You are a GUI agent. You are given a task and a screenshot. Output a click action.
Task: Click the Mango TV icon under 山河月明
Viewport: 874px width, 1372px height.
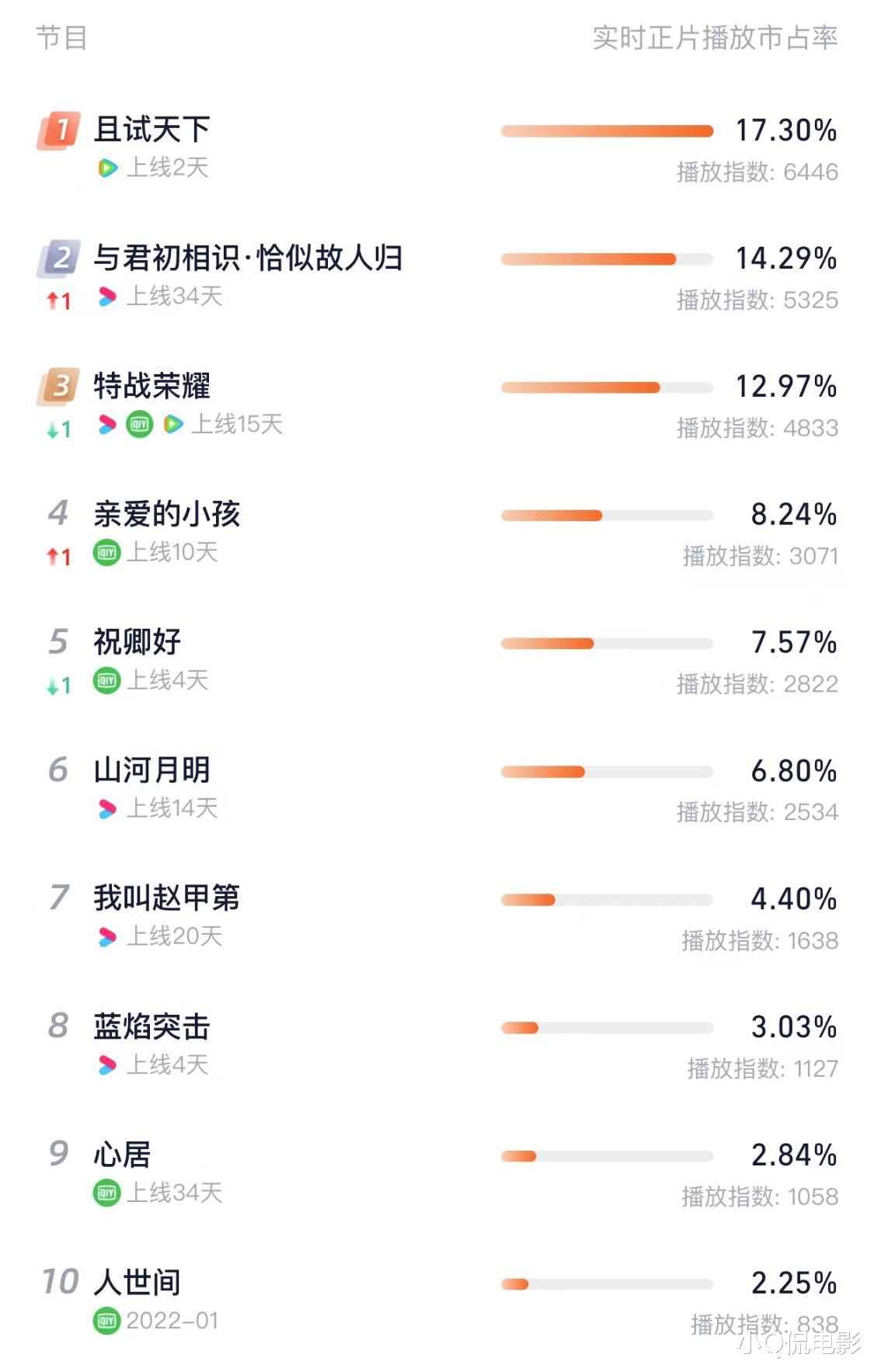107,809
